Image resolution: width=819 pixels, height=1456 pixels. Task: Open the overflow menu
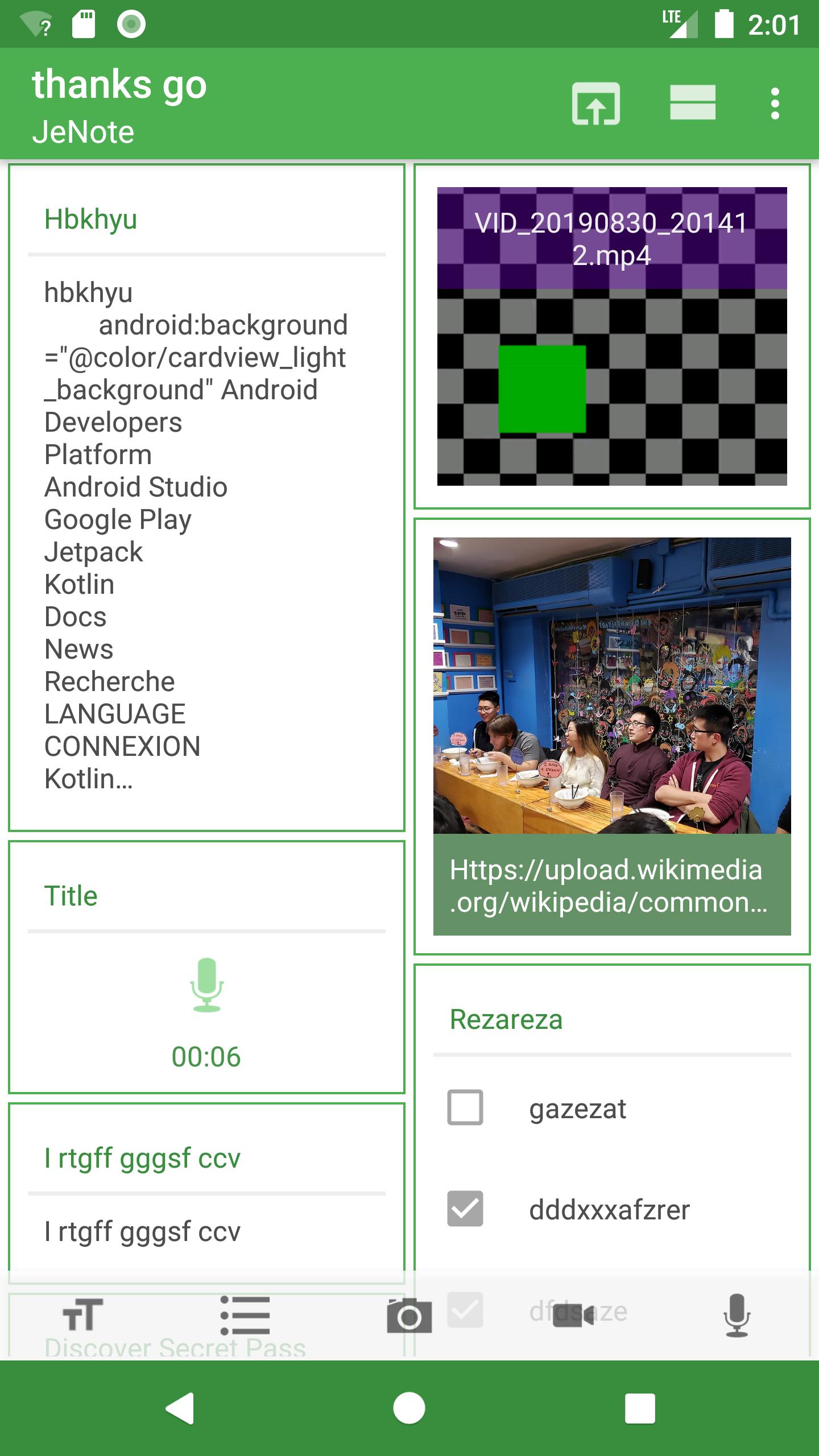coord(775,104)
